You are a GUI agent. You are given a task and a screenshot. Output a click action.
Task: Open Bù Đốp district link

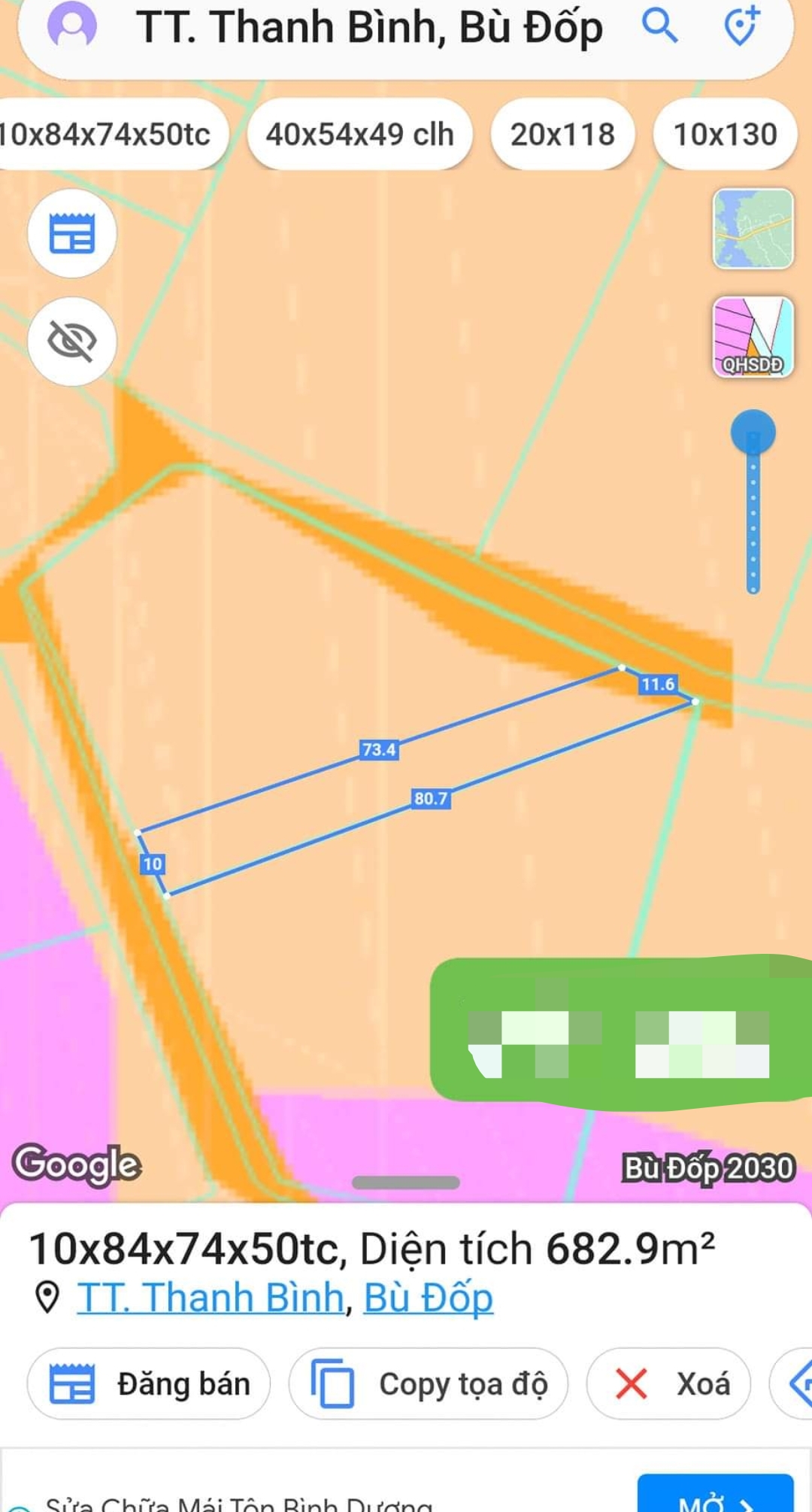point(429,1298)
